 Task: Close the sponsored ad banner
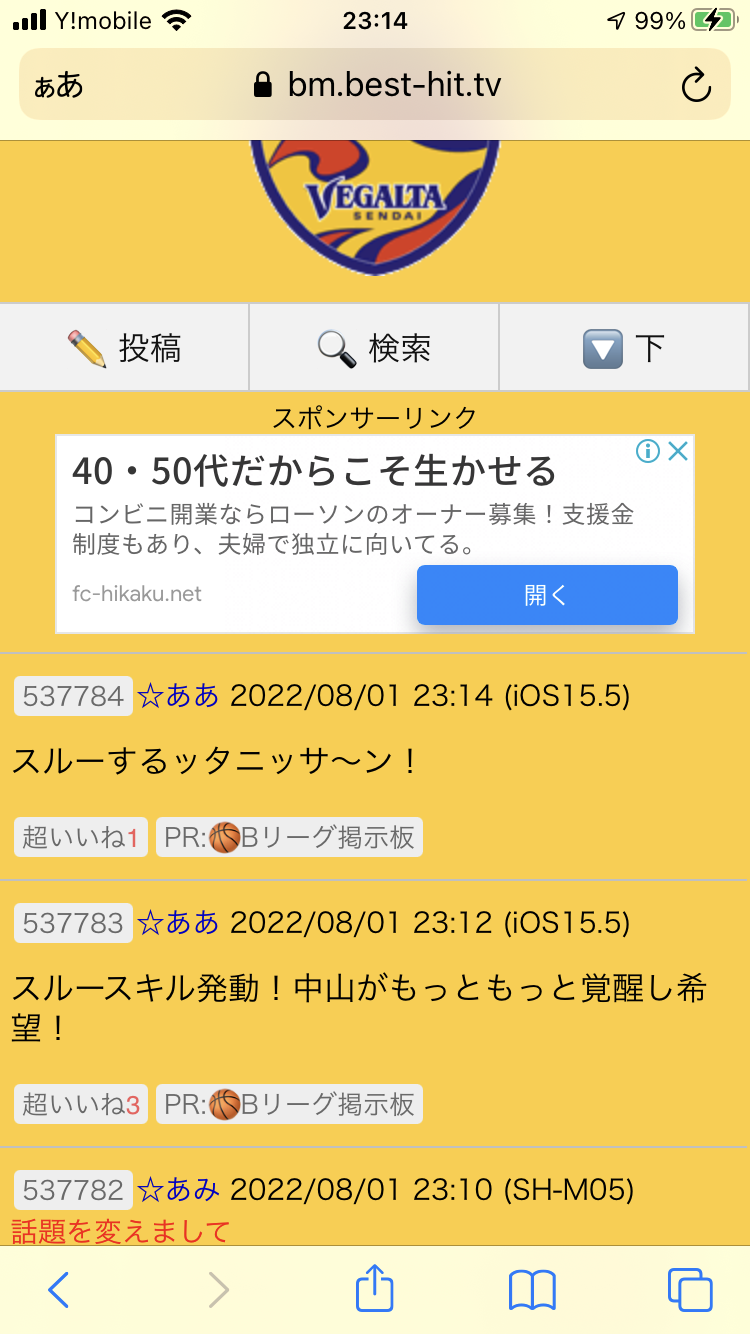coord(678,451)
